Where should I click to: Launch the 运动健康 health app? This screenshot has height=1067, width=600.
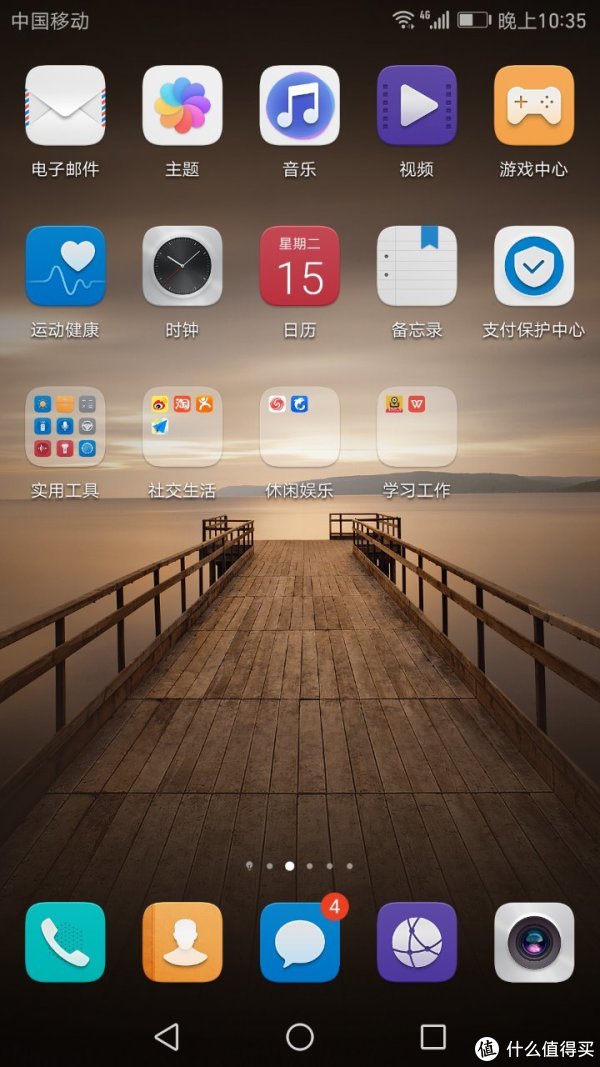[x=65, y=266]
